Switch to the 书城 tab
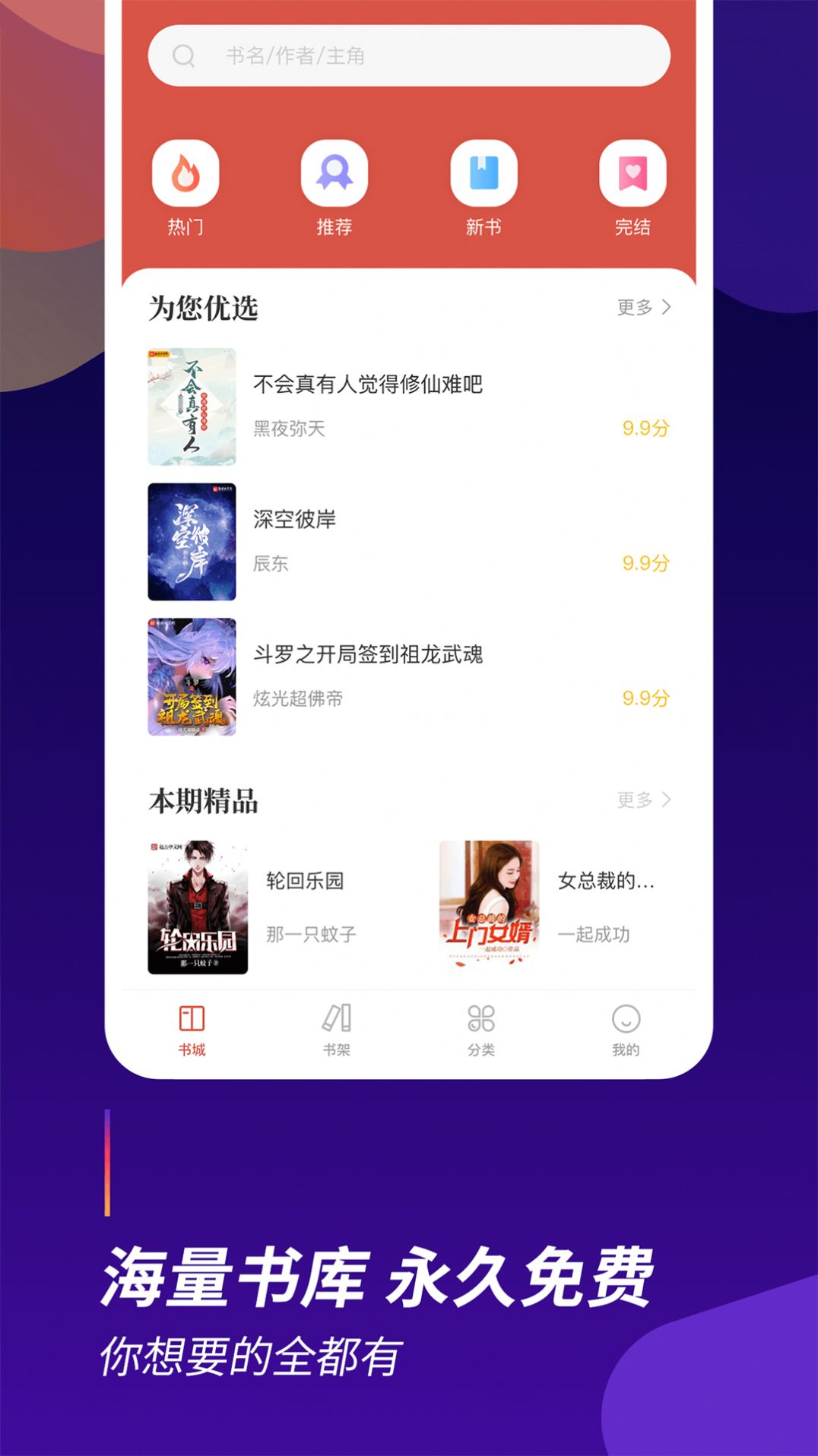818x1456 pixels. tap(191, 1030)
